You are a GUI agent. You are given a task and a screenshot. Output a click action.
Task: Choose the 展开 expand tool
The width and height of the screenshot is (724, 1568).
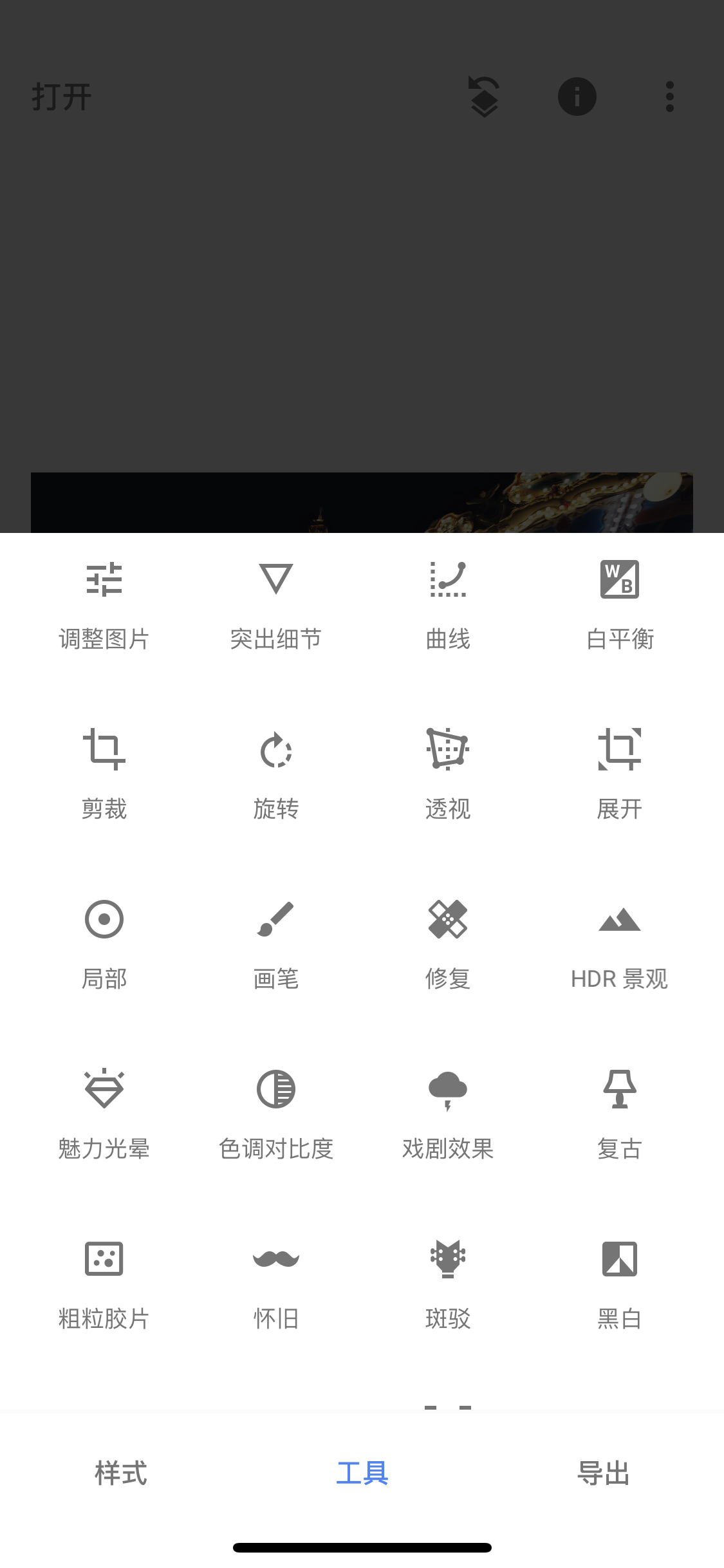pyautogui.click(x=619, y=774)
